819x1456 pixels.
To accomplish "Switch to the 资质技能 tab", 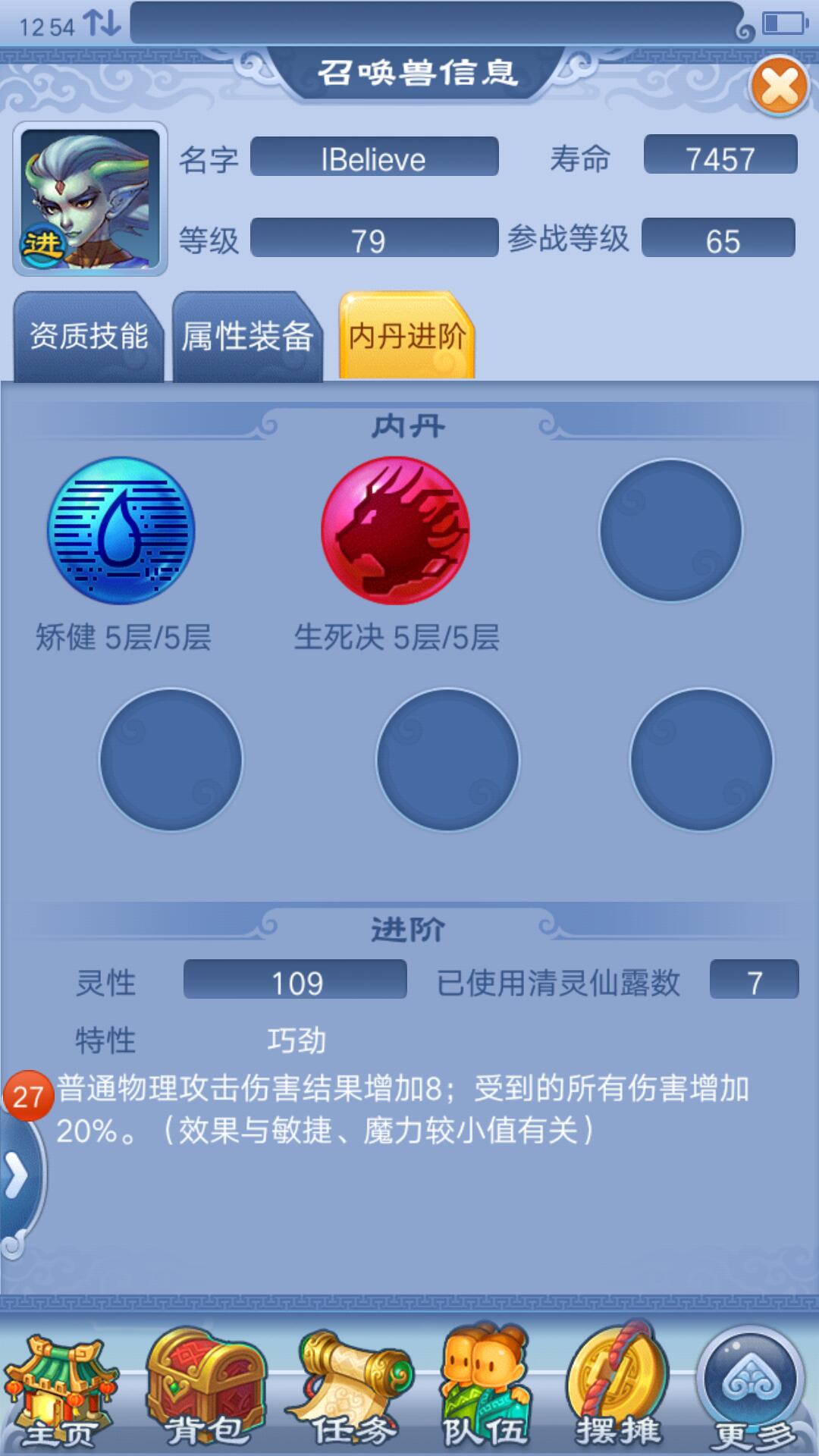I will [x=88, y=337].
